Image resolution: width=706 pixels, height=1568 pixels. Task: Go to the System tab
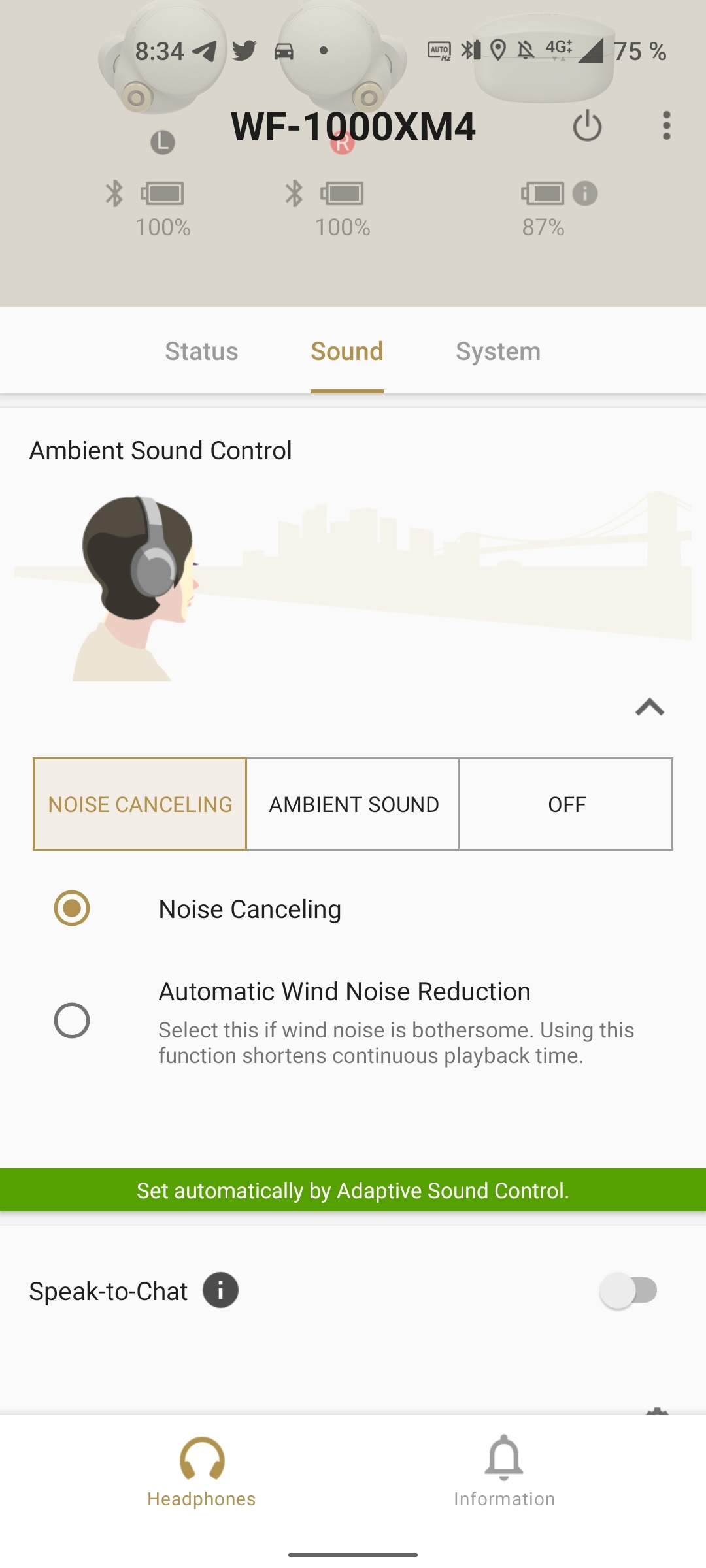(x=498, y=351)
